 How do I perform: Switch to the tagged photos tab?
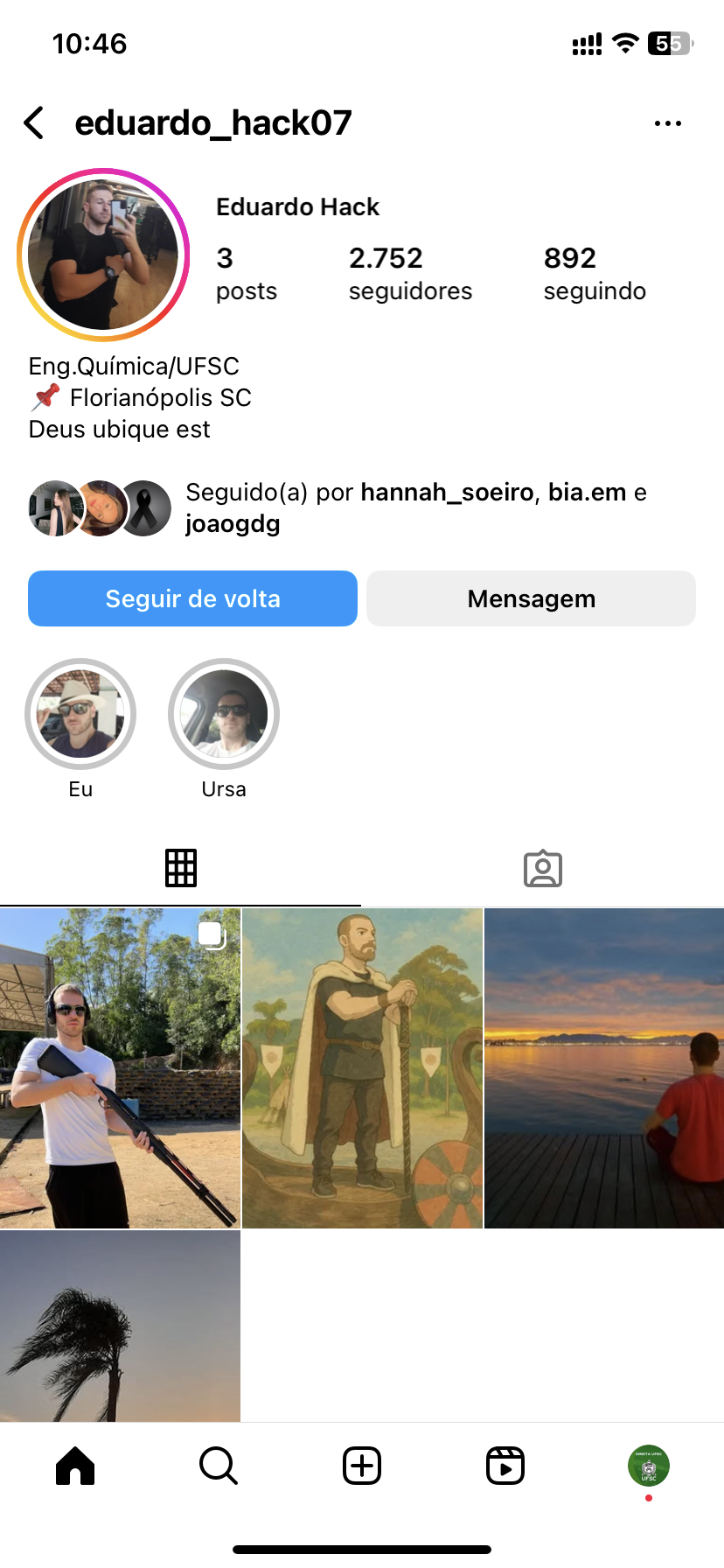pyautogui.click(x=542, y=868)
